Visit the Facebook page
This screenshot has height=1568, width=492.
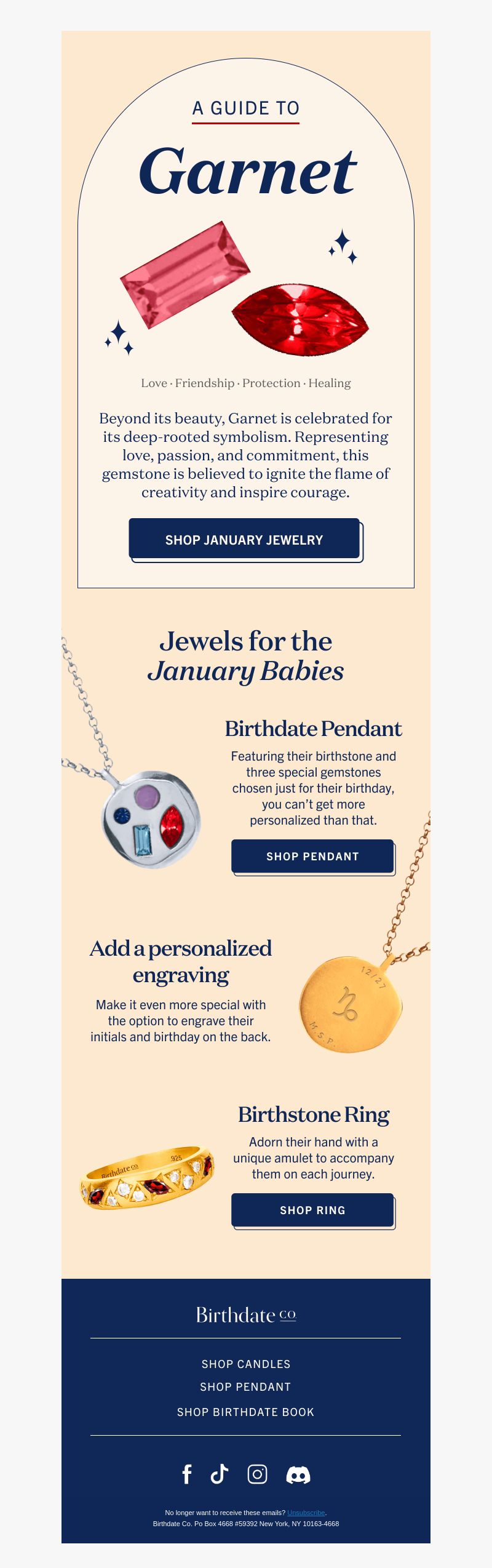click(x=187, y=1474)
